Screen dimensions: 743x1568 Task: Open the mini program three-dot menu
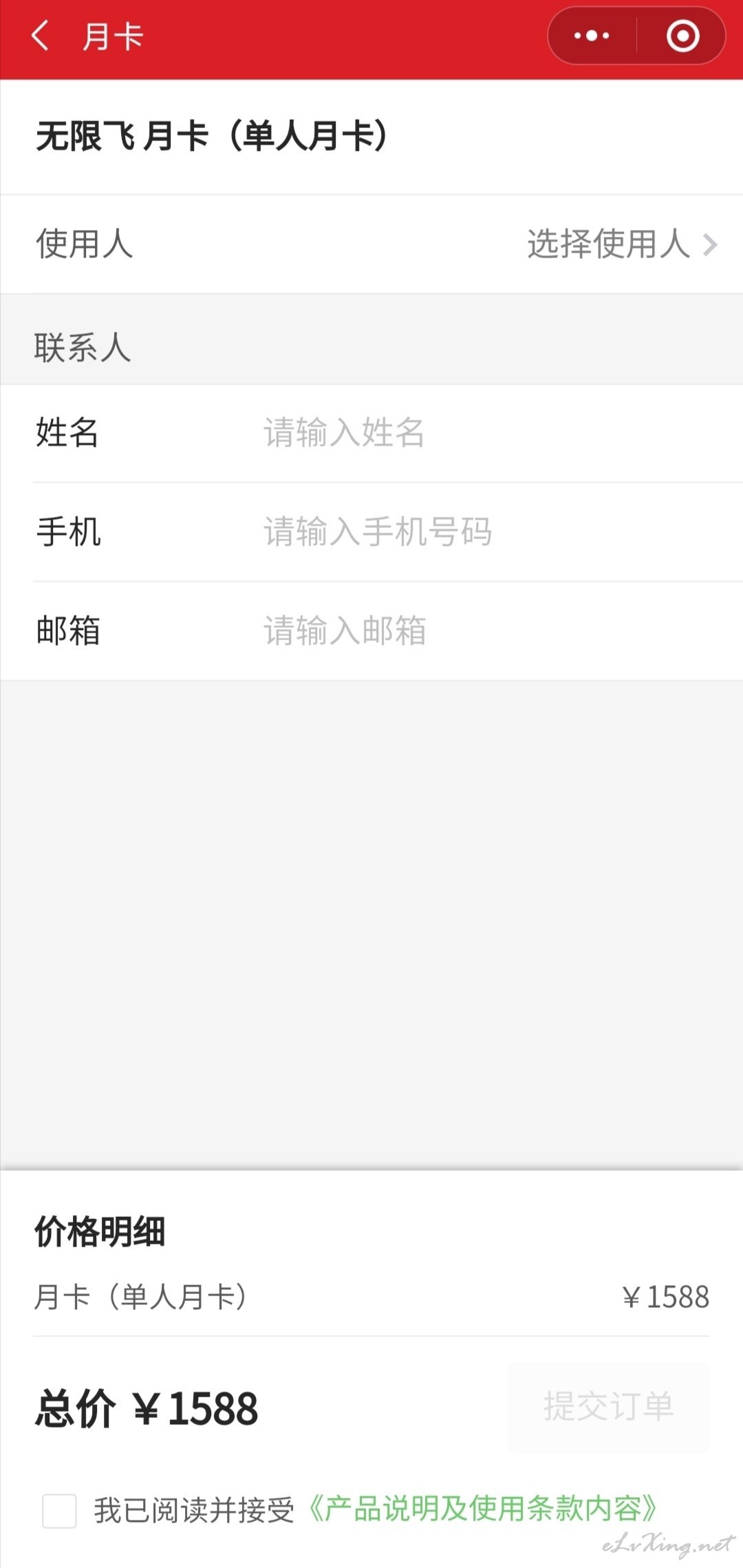point(592,36)
